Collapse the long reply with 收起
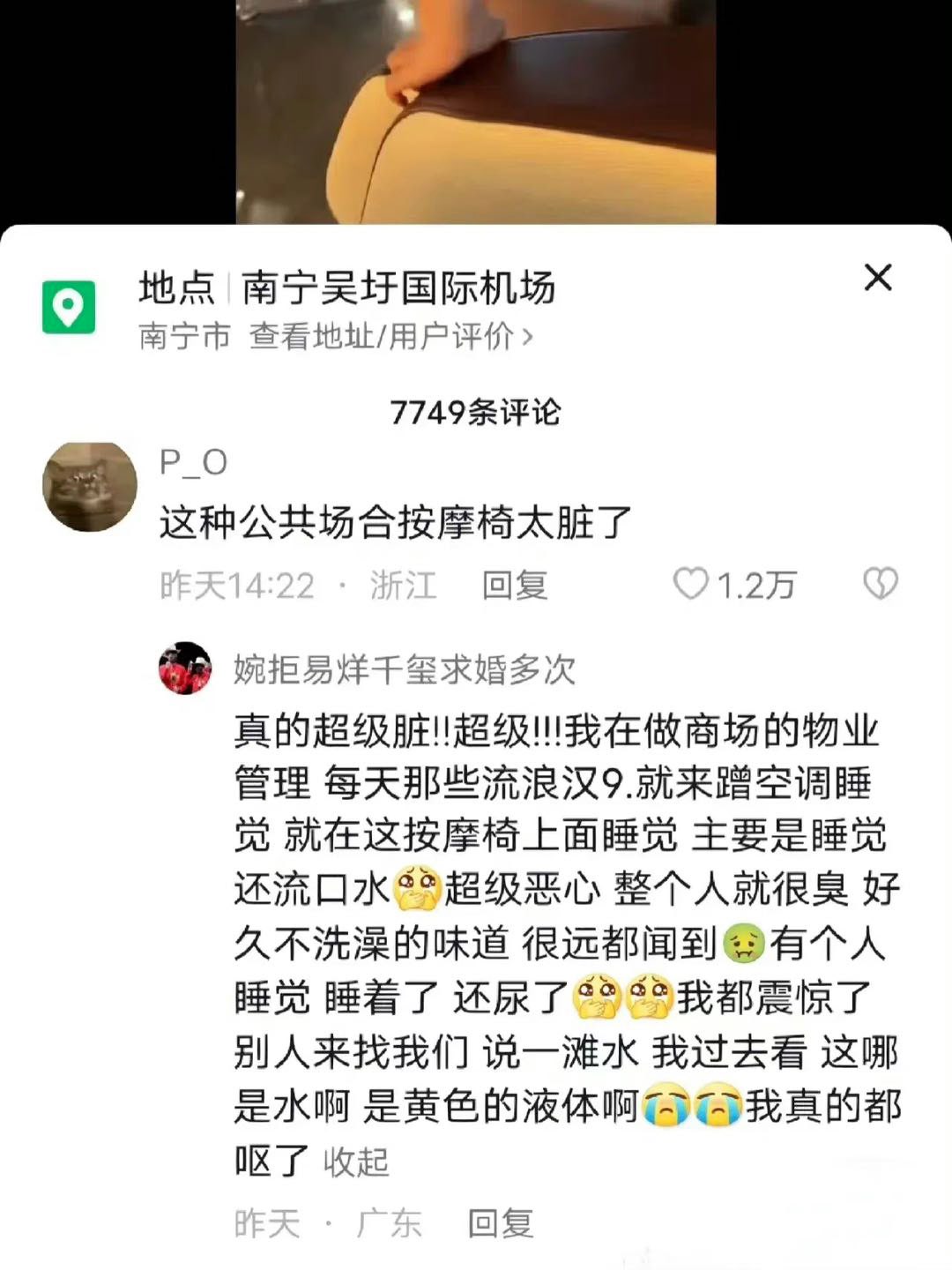952x1270 pixels. click(x=356, y=1162)
